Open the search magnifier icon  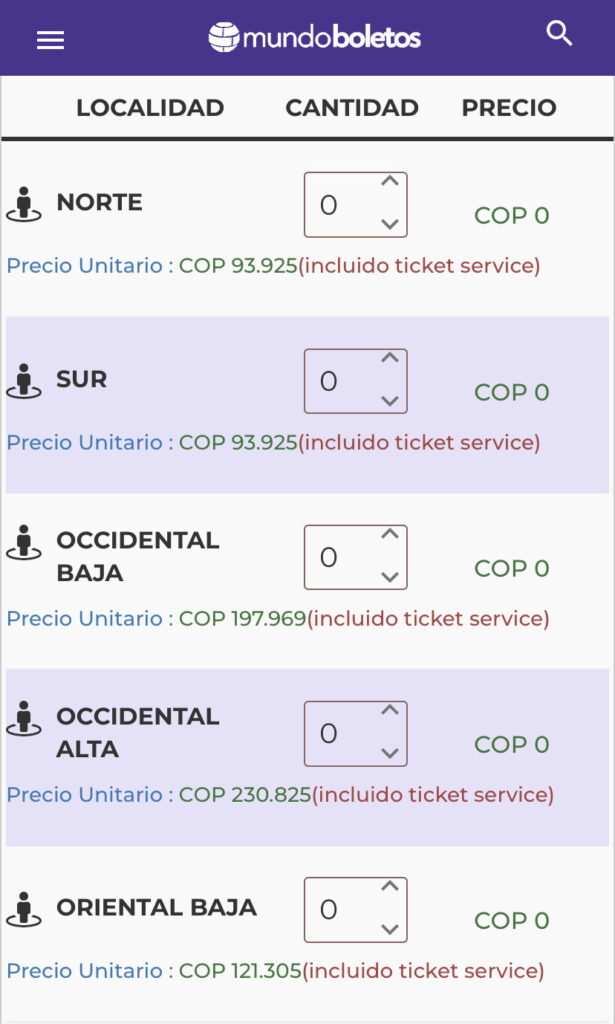pos(560,33)
